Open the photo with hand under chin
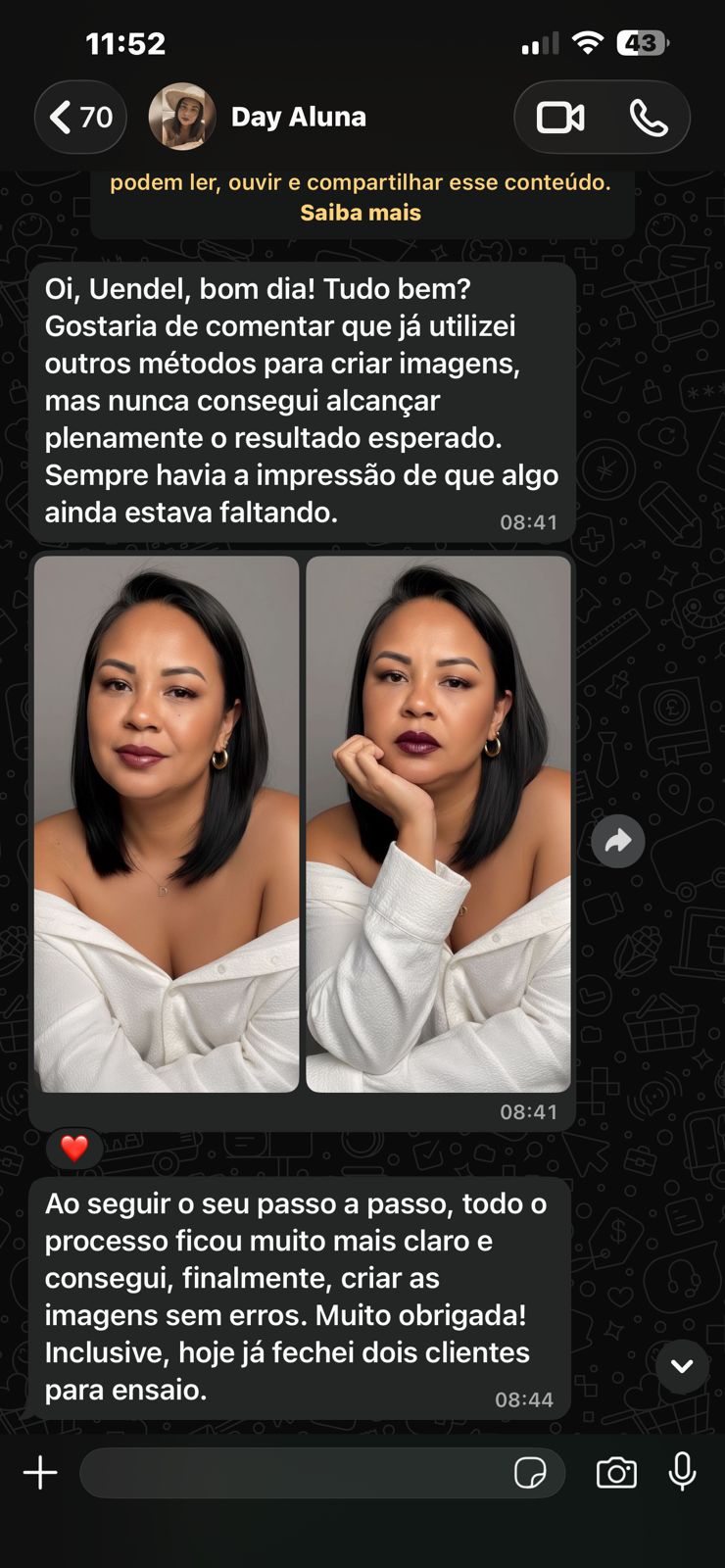This screenshot has width=725, height=1568. (438, 823)
